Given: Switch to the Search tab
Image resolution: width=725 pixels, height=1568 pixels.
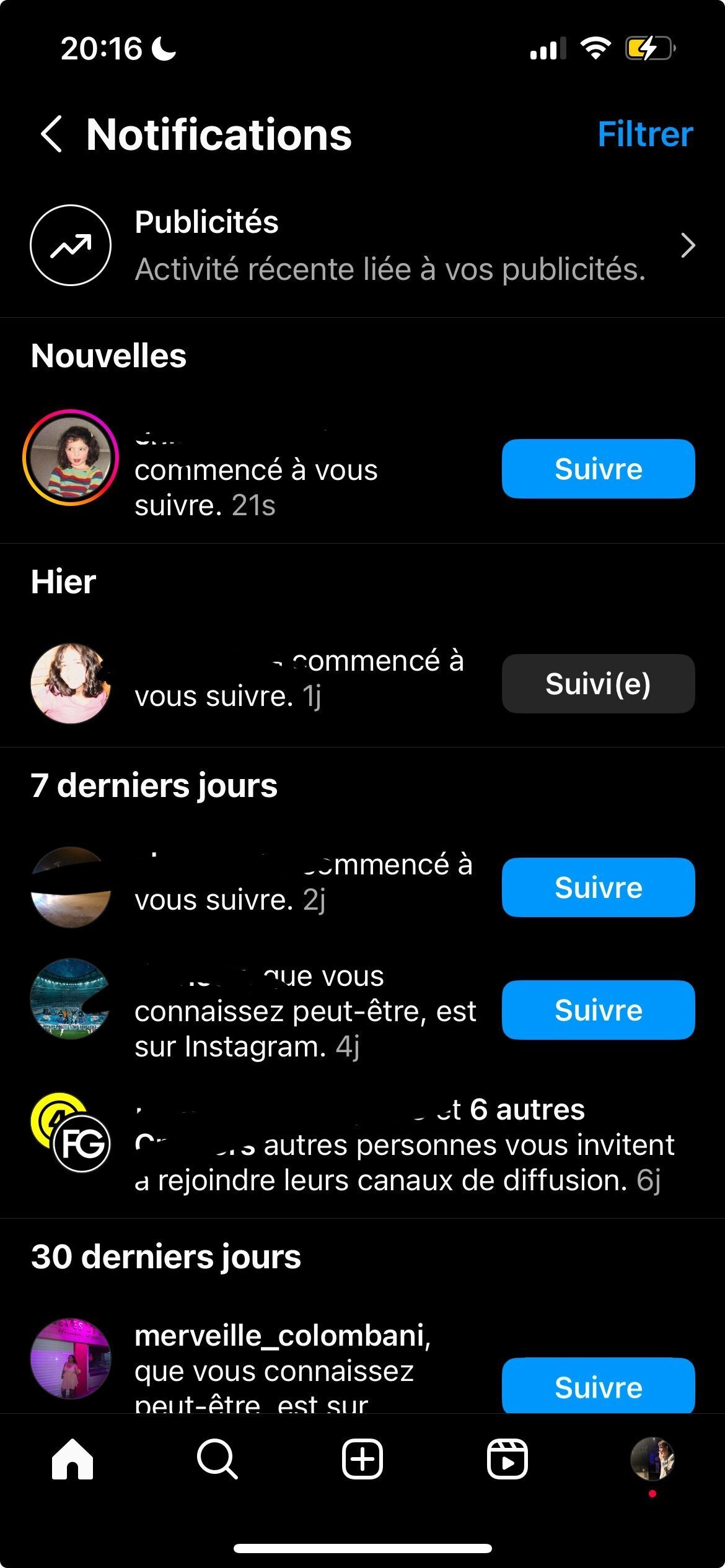Looking at the screenshot, I should [x=217, y=1460].
